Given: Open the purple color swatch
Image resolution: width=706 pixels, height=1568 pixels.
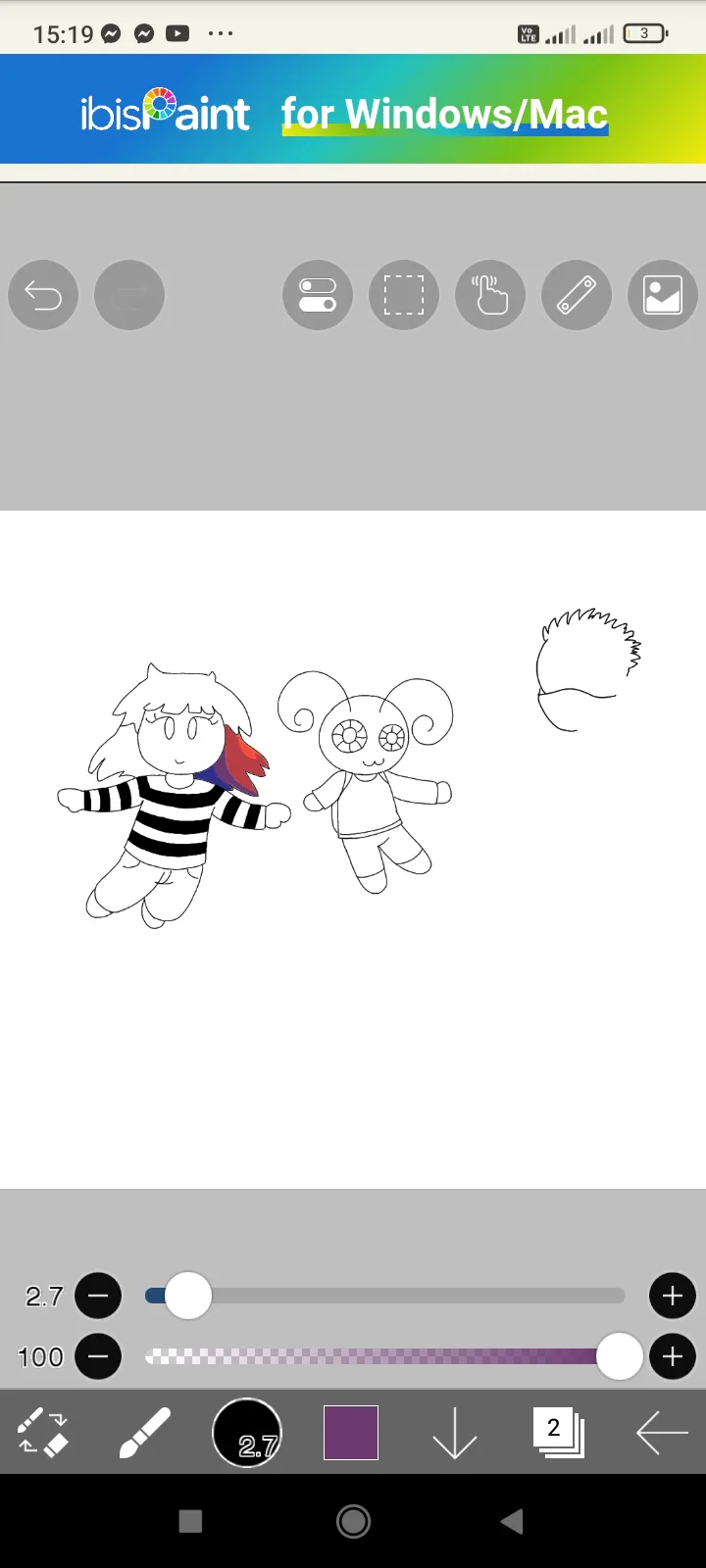Looking at the screenshot, I should tap(351, 1433).
